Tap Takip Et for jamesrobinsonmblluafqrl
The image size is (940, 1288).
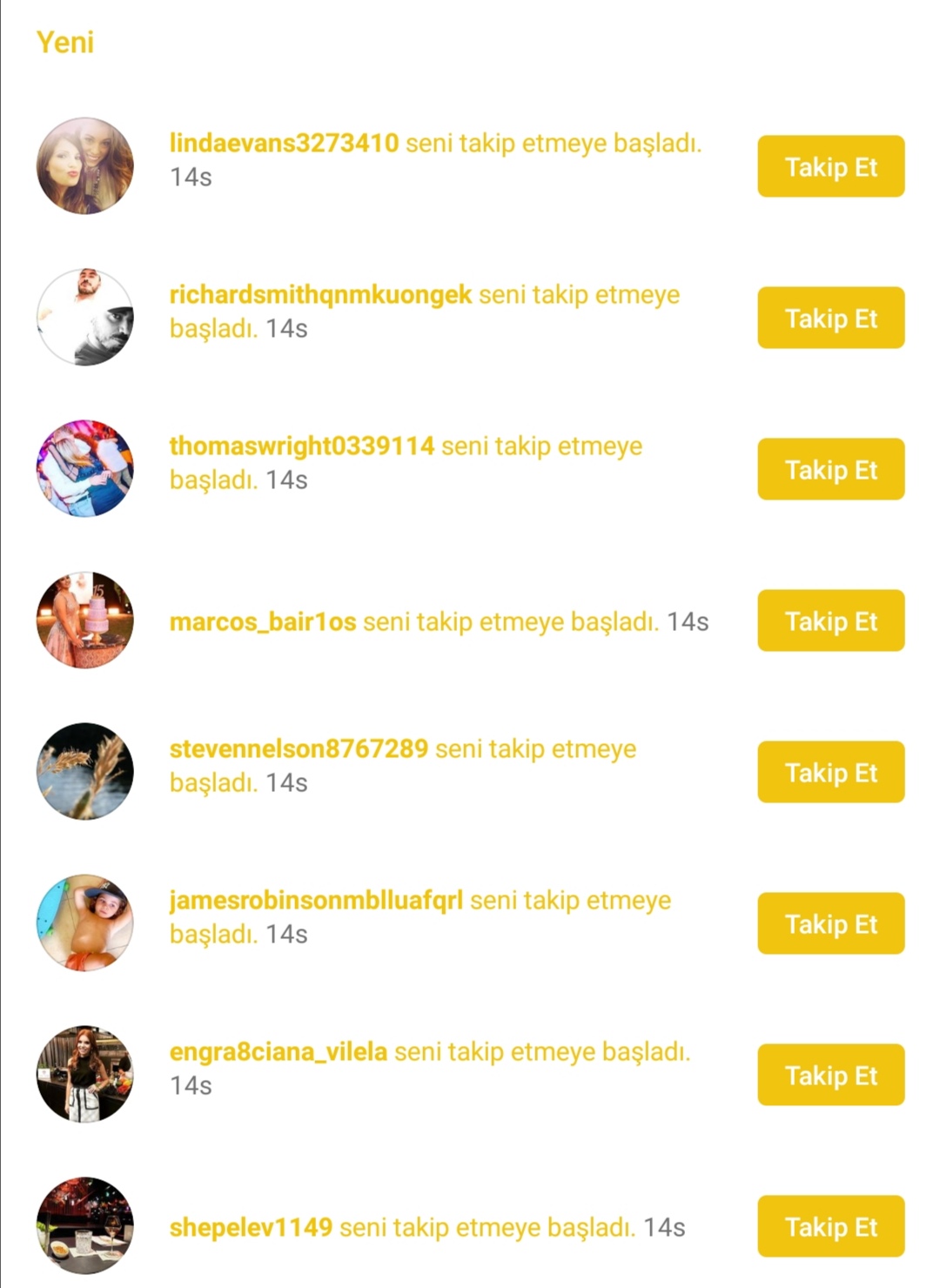pos(830,923)
